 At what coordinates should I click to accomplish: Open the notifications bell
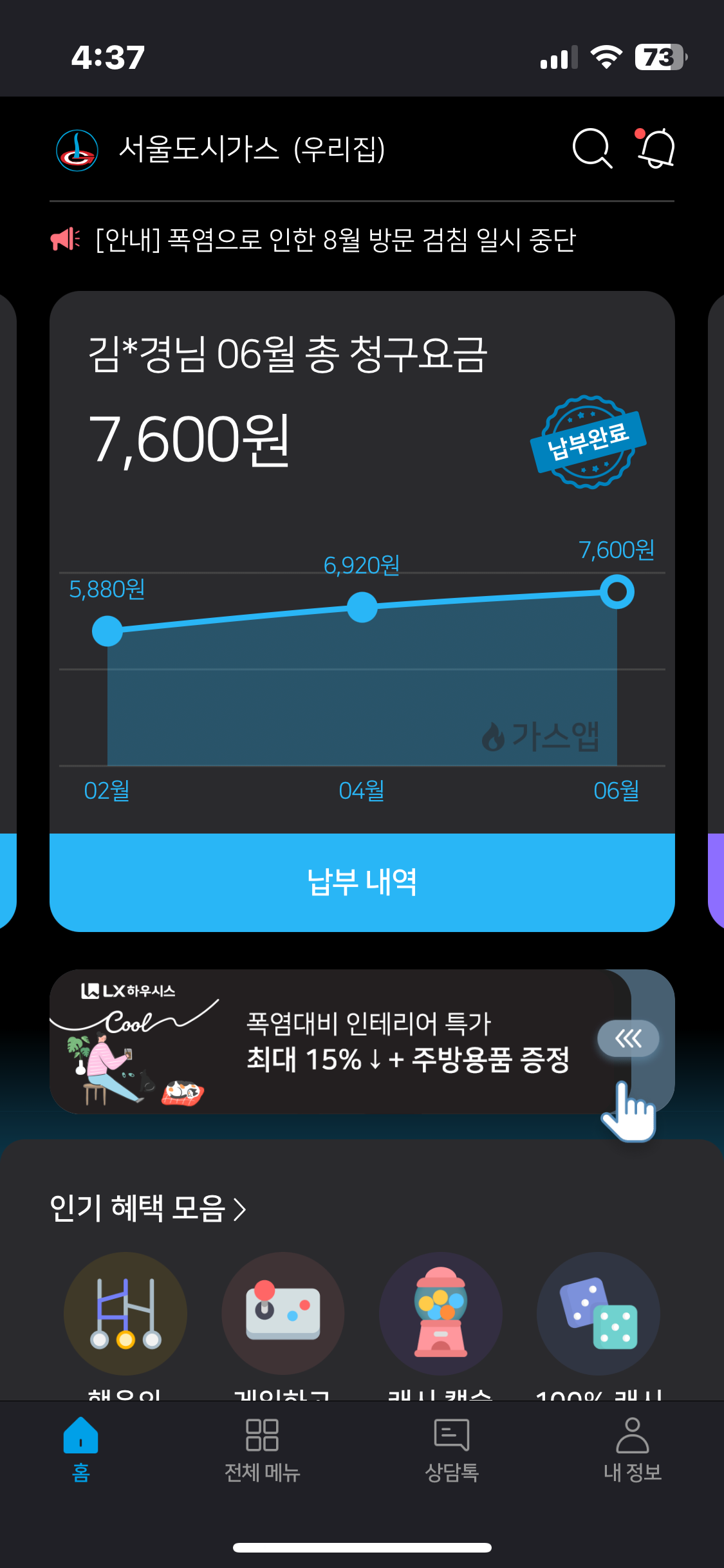click(656, 149)
